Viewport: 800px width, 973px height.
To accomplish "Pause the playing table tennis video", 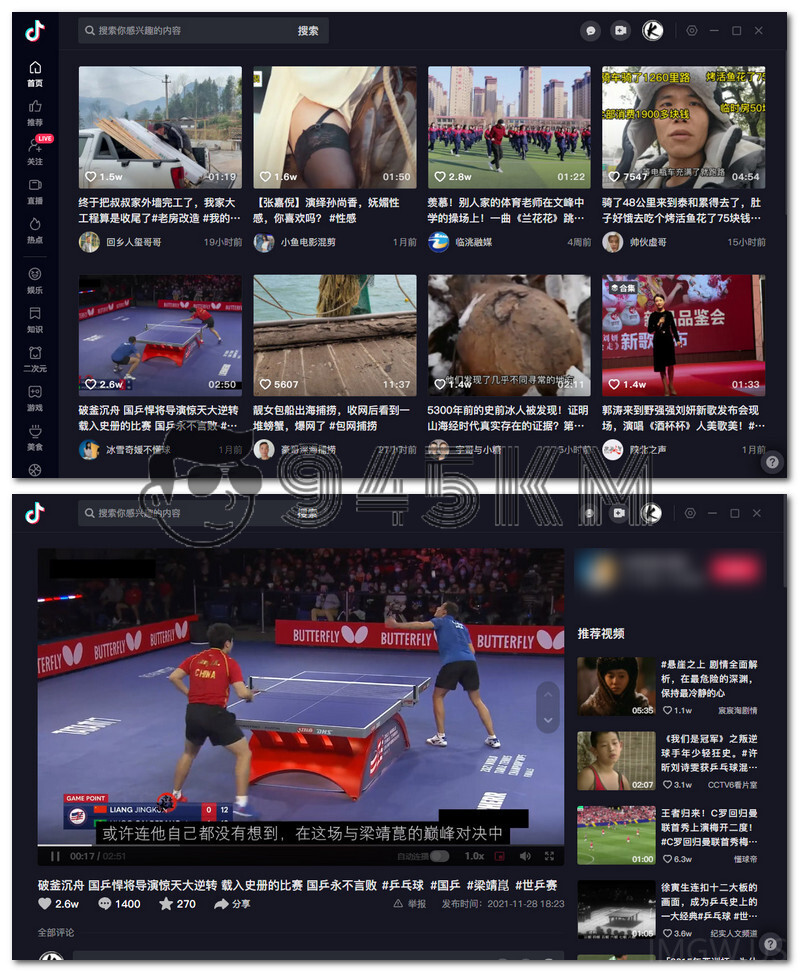I will tap(55, 856).
